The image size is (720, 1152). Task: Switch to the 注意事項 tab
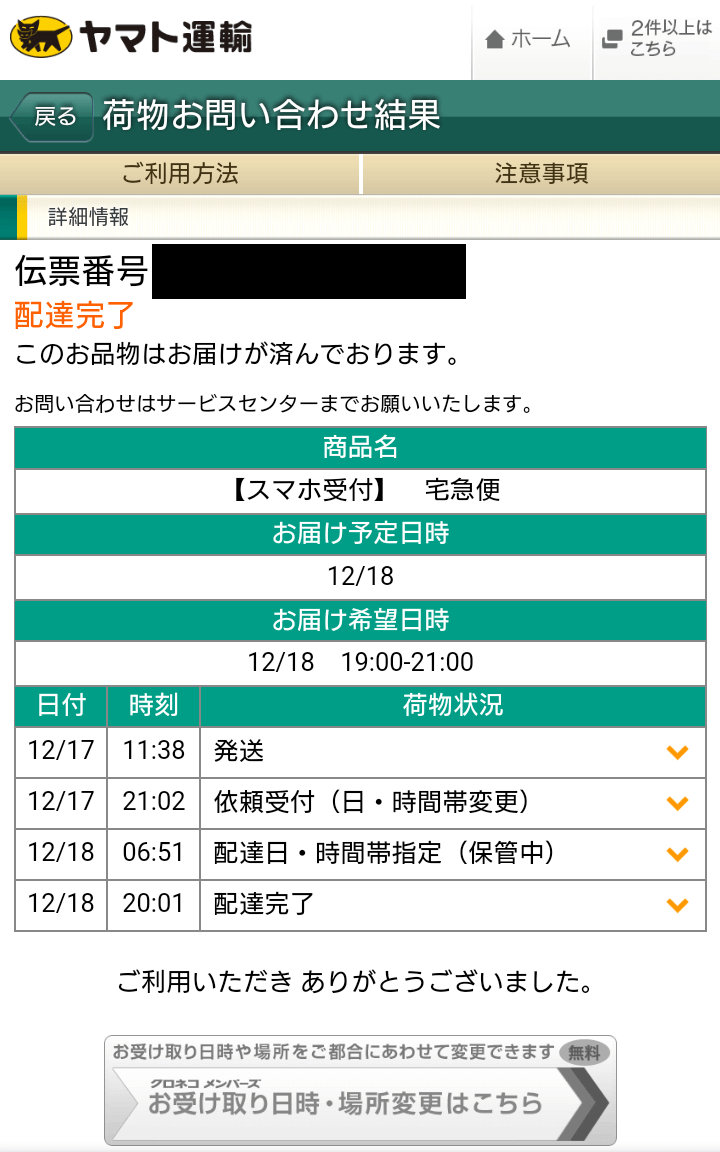point(541,174)
